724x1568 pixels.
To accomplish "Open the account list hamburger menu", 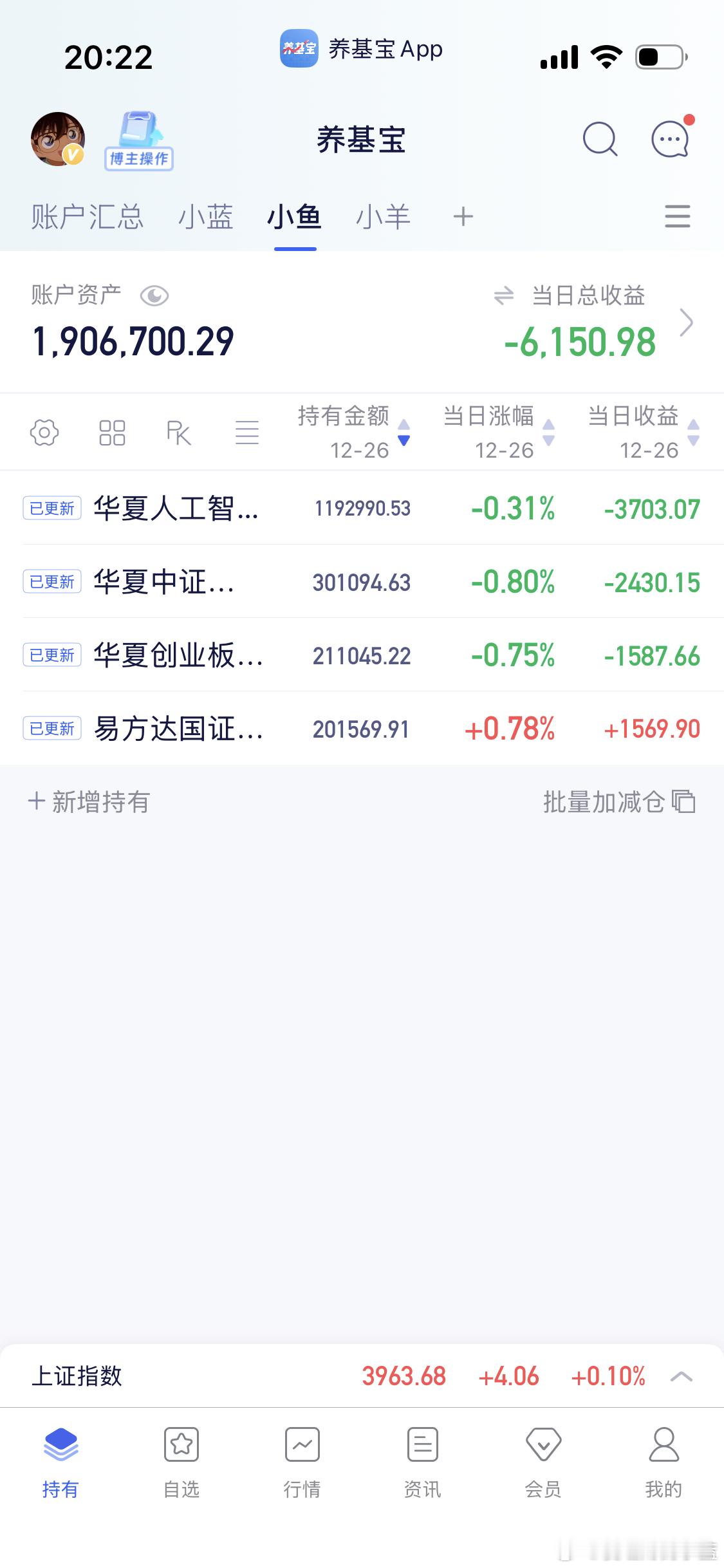I will pos(677,216).
